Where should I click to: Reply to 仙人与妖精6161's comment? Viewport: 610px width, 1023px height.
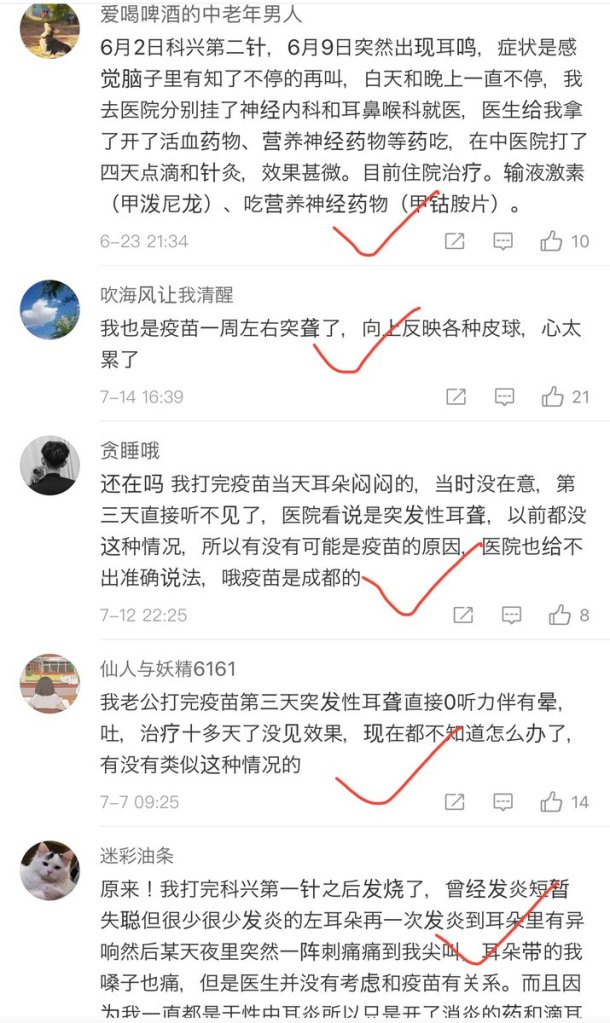coord(503,801)
